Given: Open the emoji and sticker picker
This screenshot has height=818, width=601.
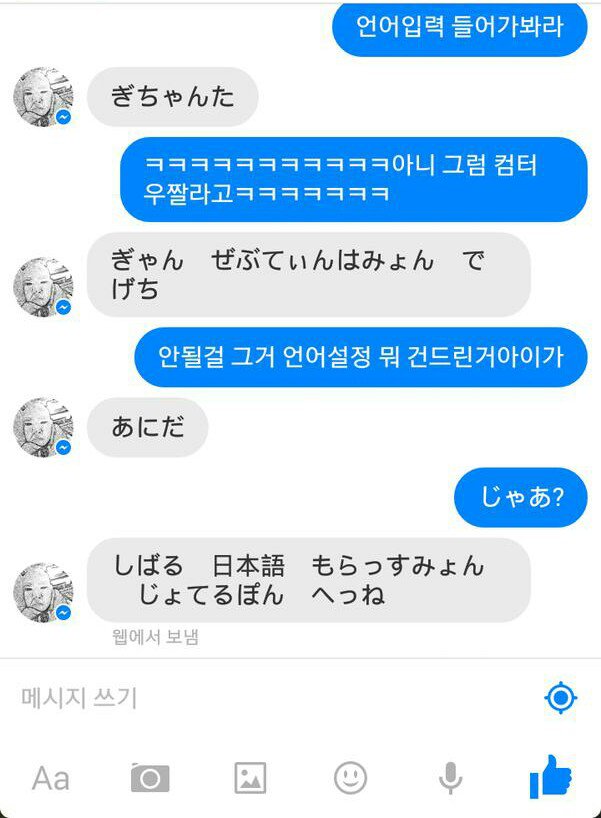Looking at the screenshot, I should tap(350, 778).
